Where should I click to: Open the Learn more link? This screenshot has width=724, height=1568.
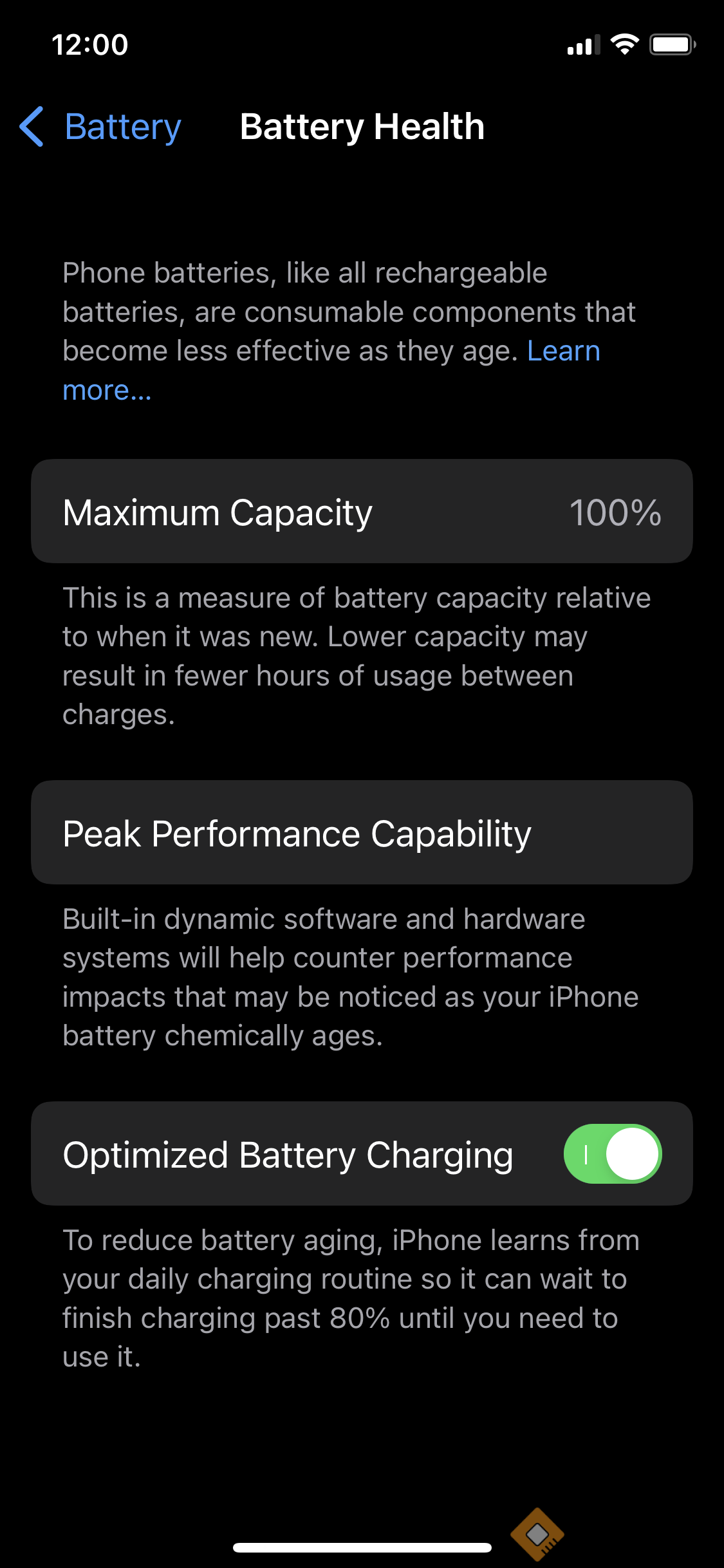pos(562,351)
